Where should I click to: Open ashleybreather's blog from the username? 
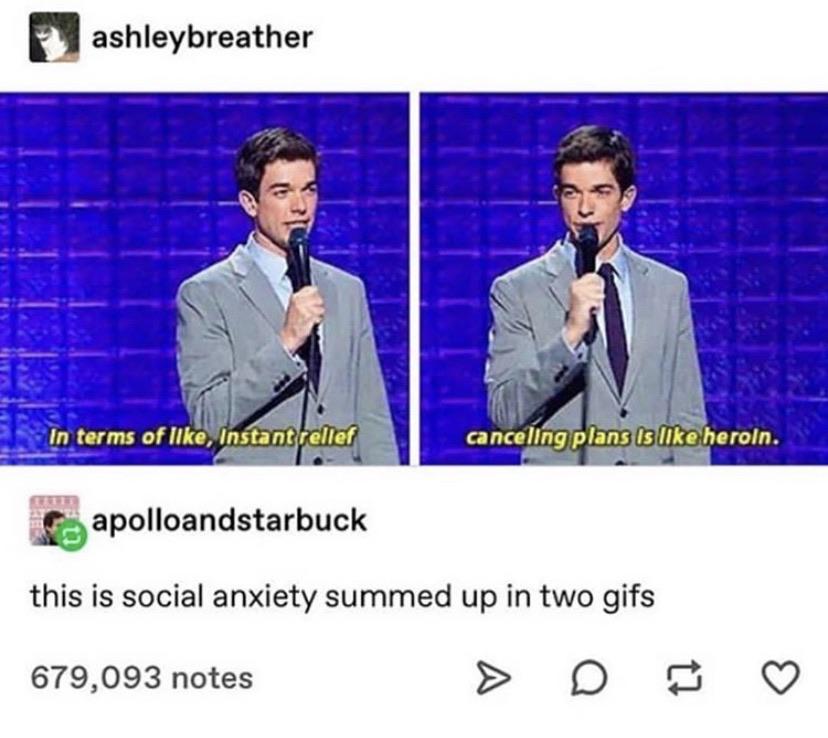(202, 37)
